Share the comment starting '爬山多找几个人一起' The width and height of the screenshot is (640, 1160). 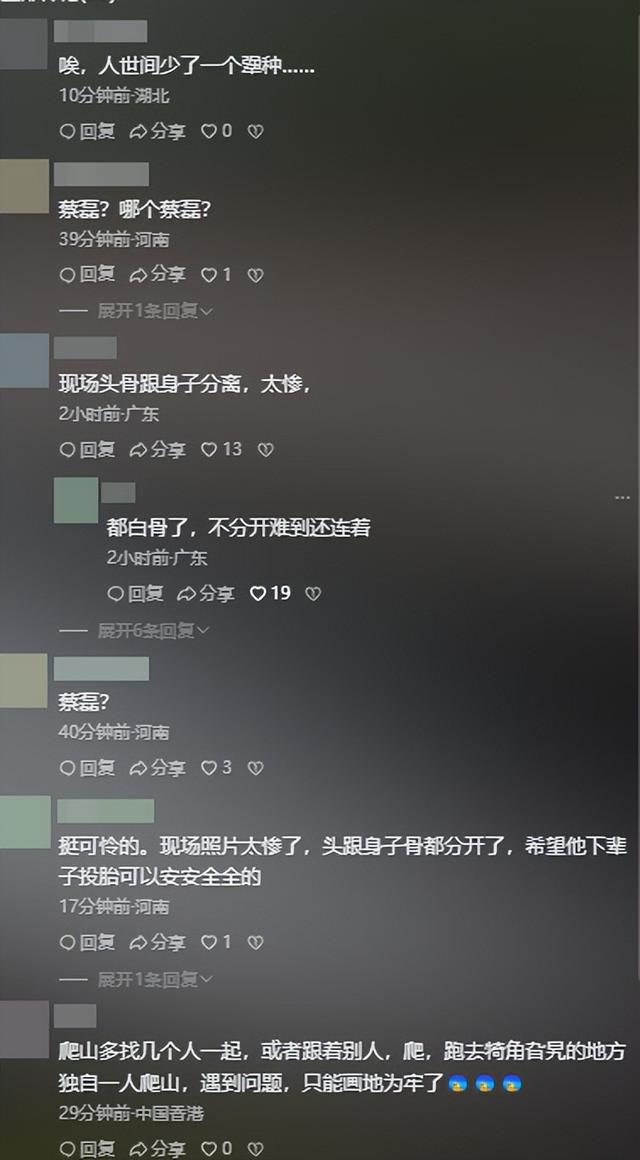158,1149
